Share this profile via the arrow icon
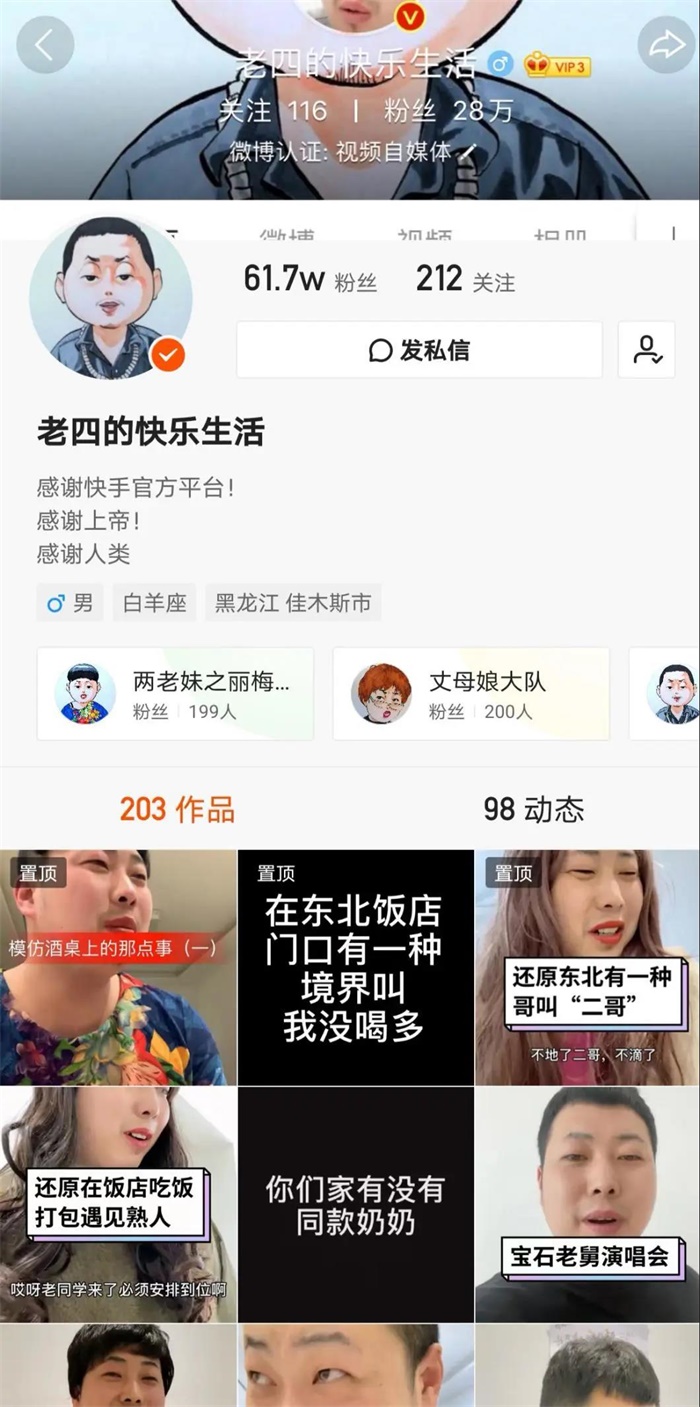Screen dimensions: 700x1407 click(665, 45)
